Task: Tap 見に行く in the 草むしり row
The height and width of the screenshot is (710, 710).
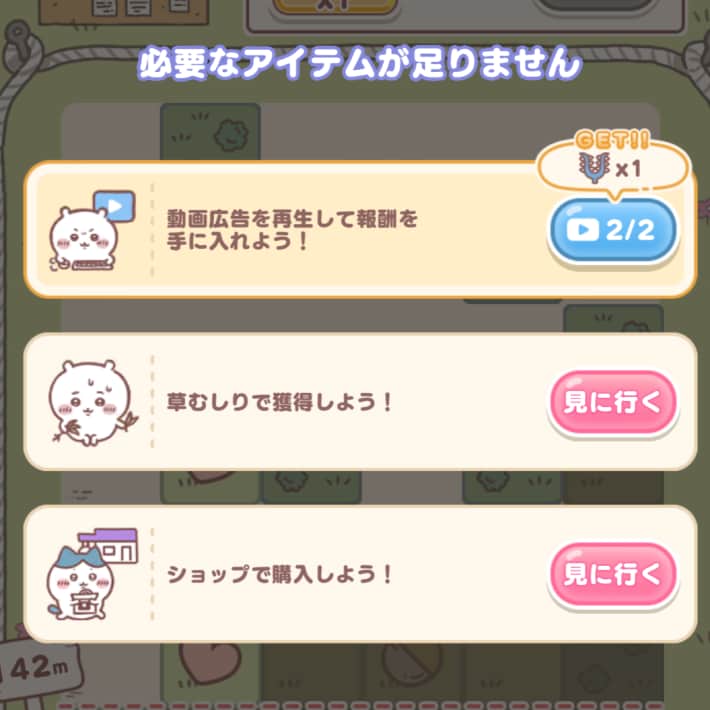Action: pos(612,402)
